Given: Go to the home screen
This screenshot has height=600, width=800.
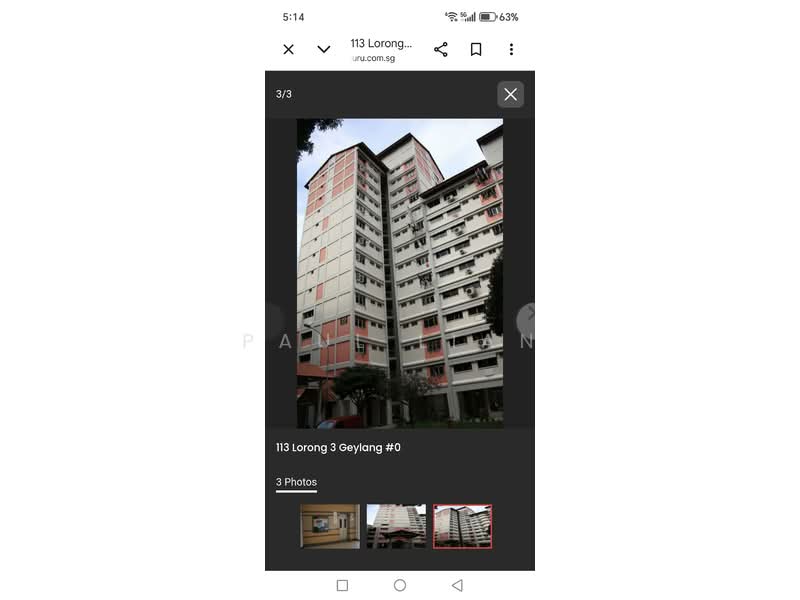Looking at the screenshot, I should 400,585.
